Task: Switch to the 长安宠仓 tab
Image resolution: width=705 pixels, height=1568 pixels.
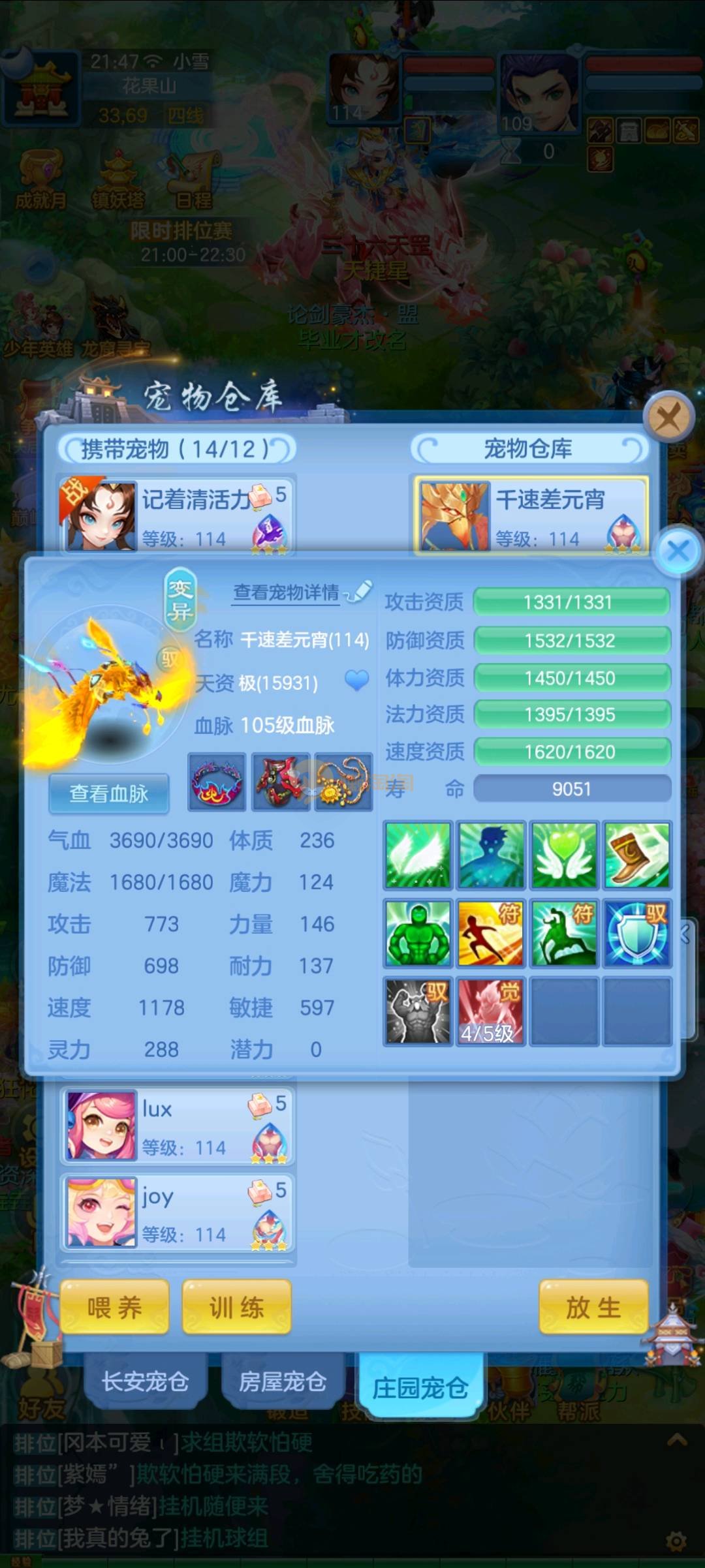Action: (145, 1381)
